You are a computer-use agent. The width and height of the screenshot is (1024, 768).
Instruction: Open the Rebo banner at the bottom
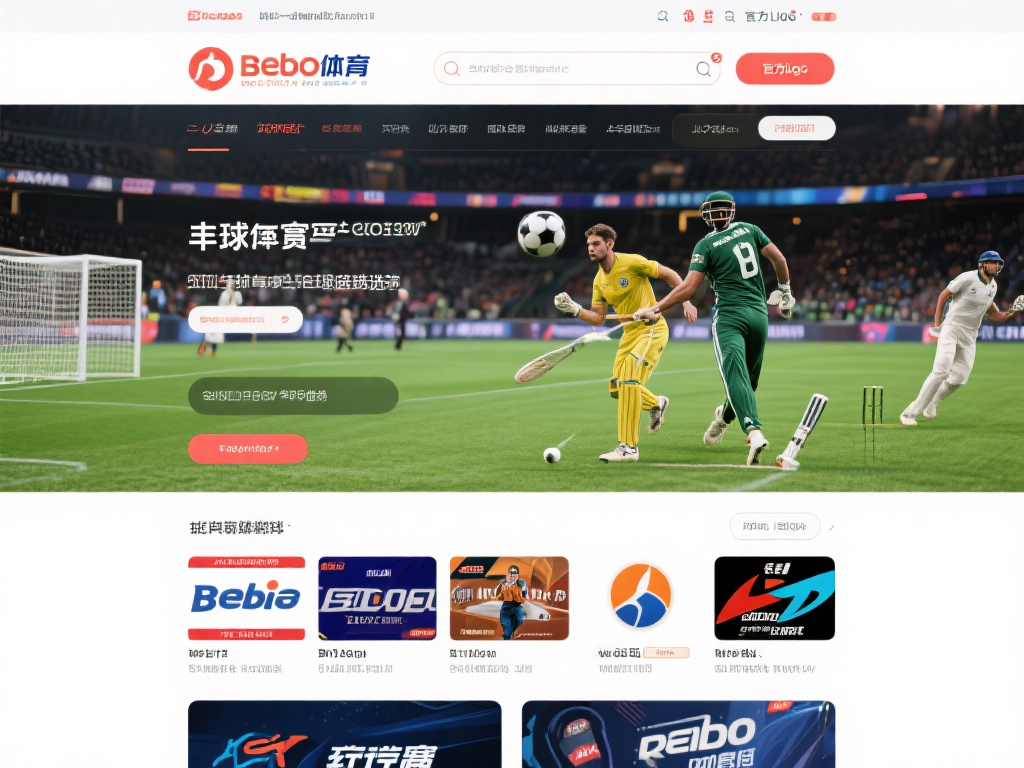click(678, 734)
